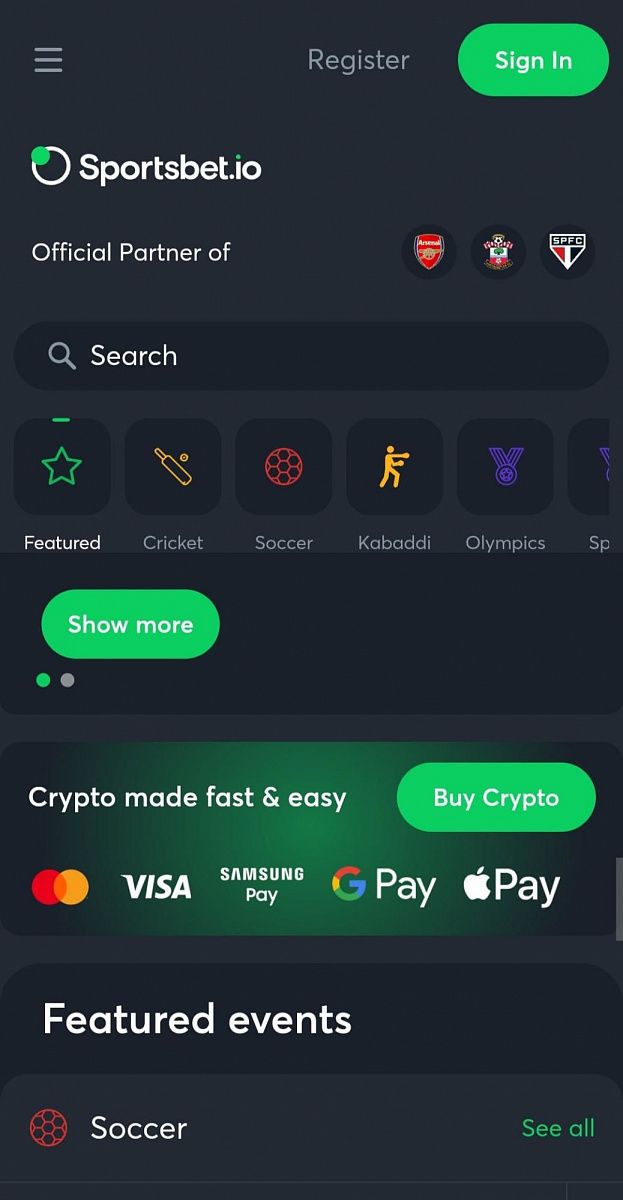Open the Southampton partner badge

coord(498,252)
